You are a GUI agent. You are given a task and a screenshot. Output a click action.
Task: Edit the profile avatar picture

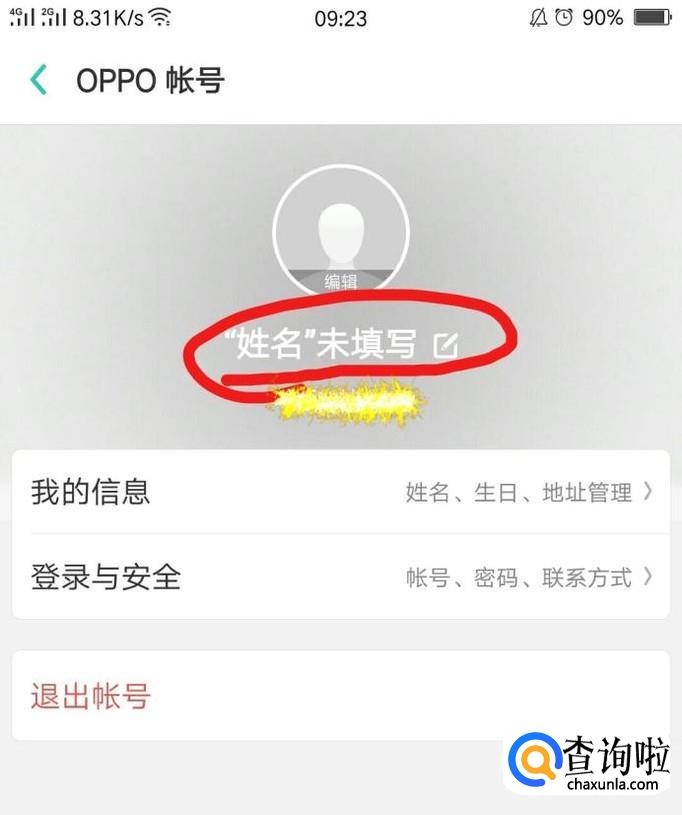point(341,232)
